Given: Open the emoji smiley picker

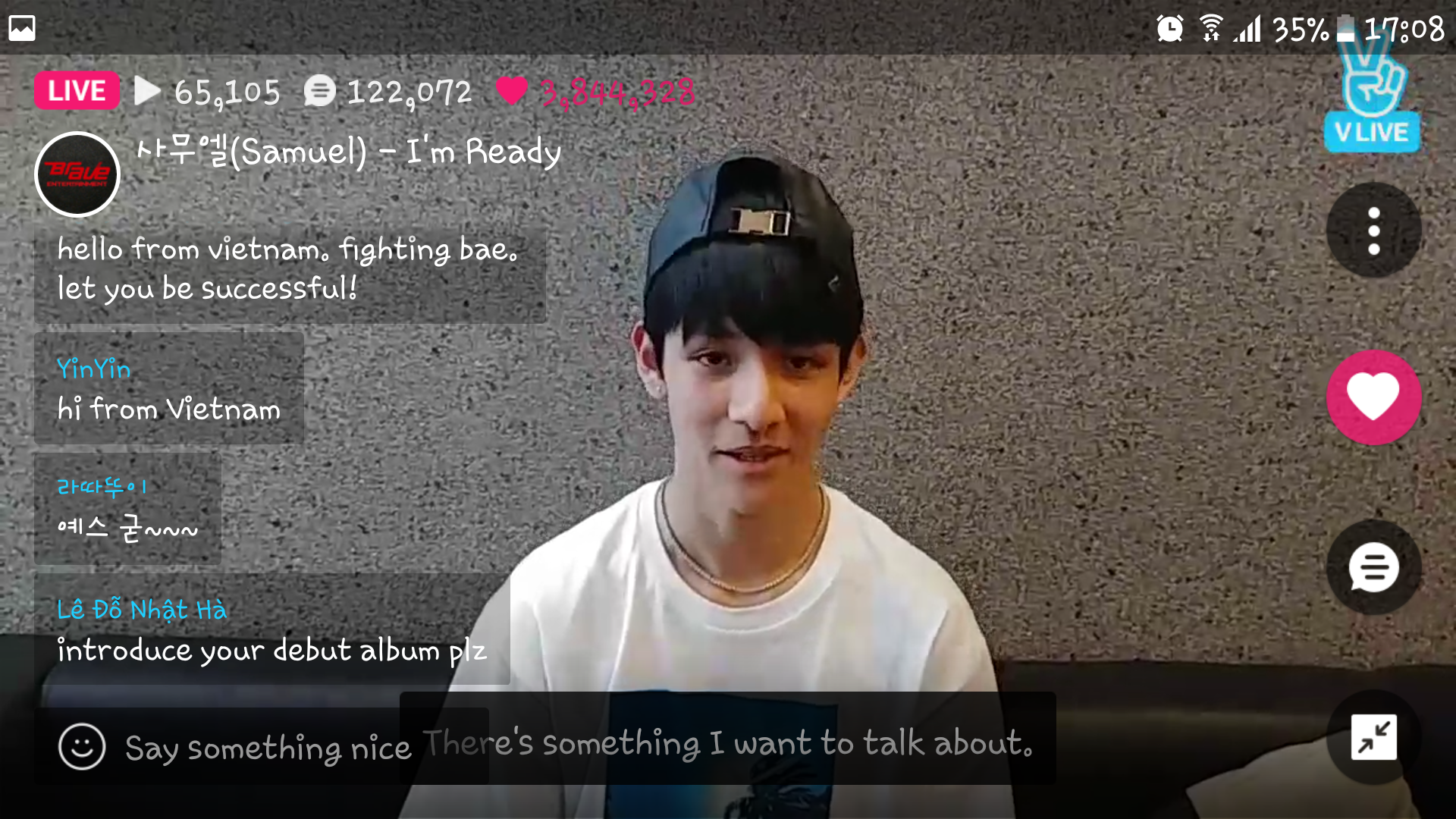Looking at the screenshot, I should click(x=82, y=747).
